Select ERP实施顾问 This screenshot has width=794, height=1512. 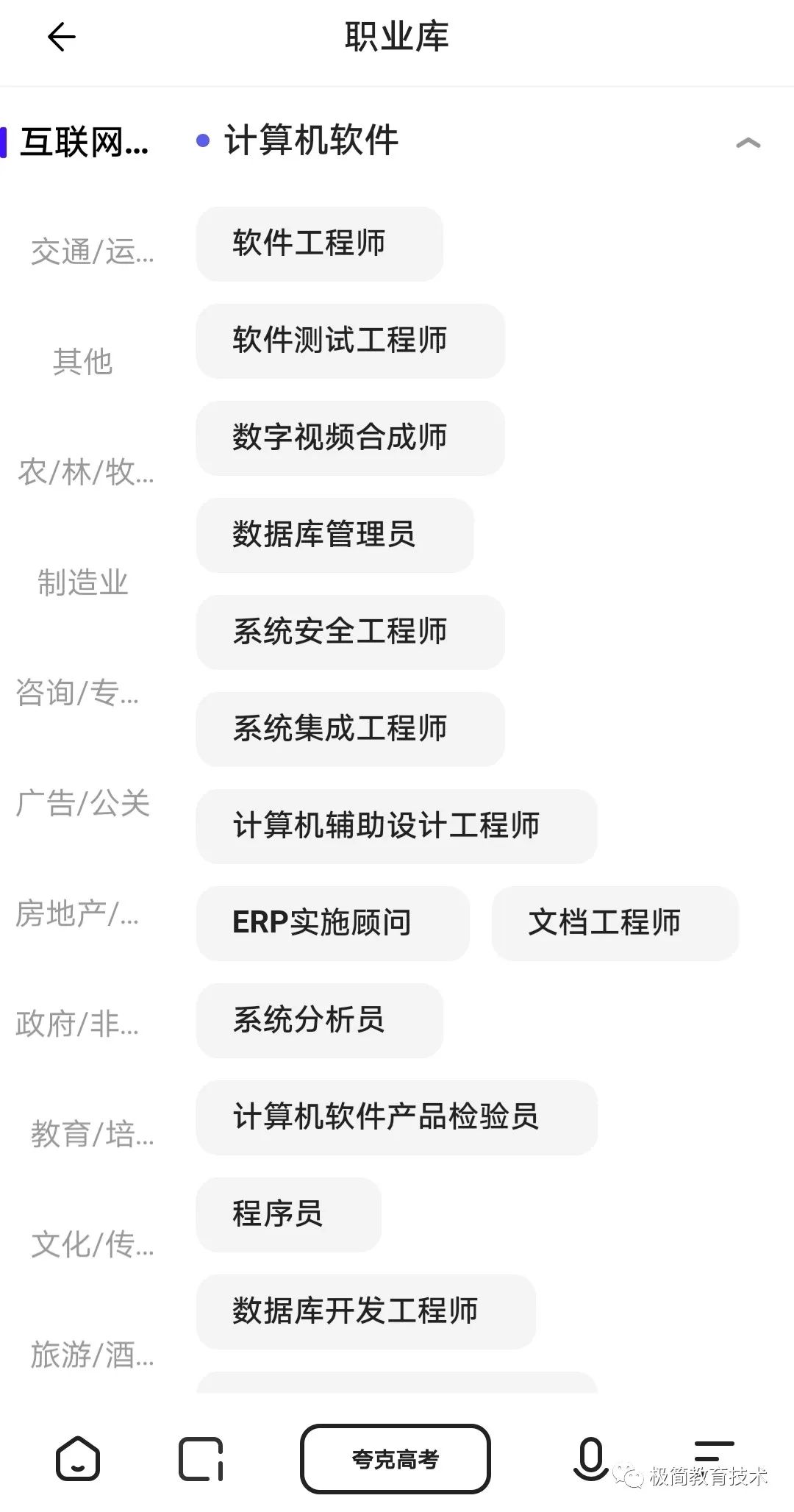click(x=332, y=924)
